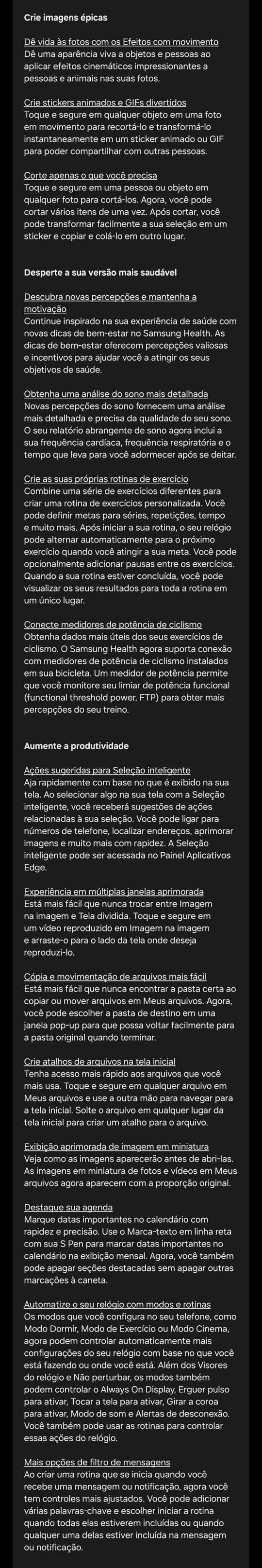Tap Conecte medidores de potência de ciclismo
The image size is (262, 1568).
tap(113, 625)
